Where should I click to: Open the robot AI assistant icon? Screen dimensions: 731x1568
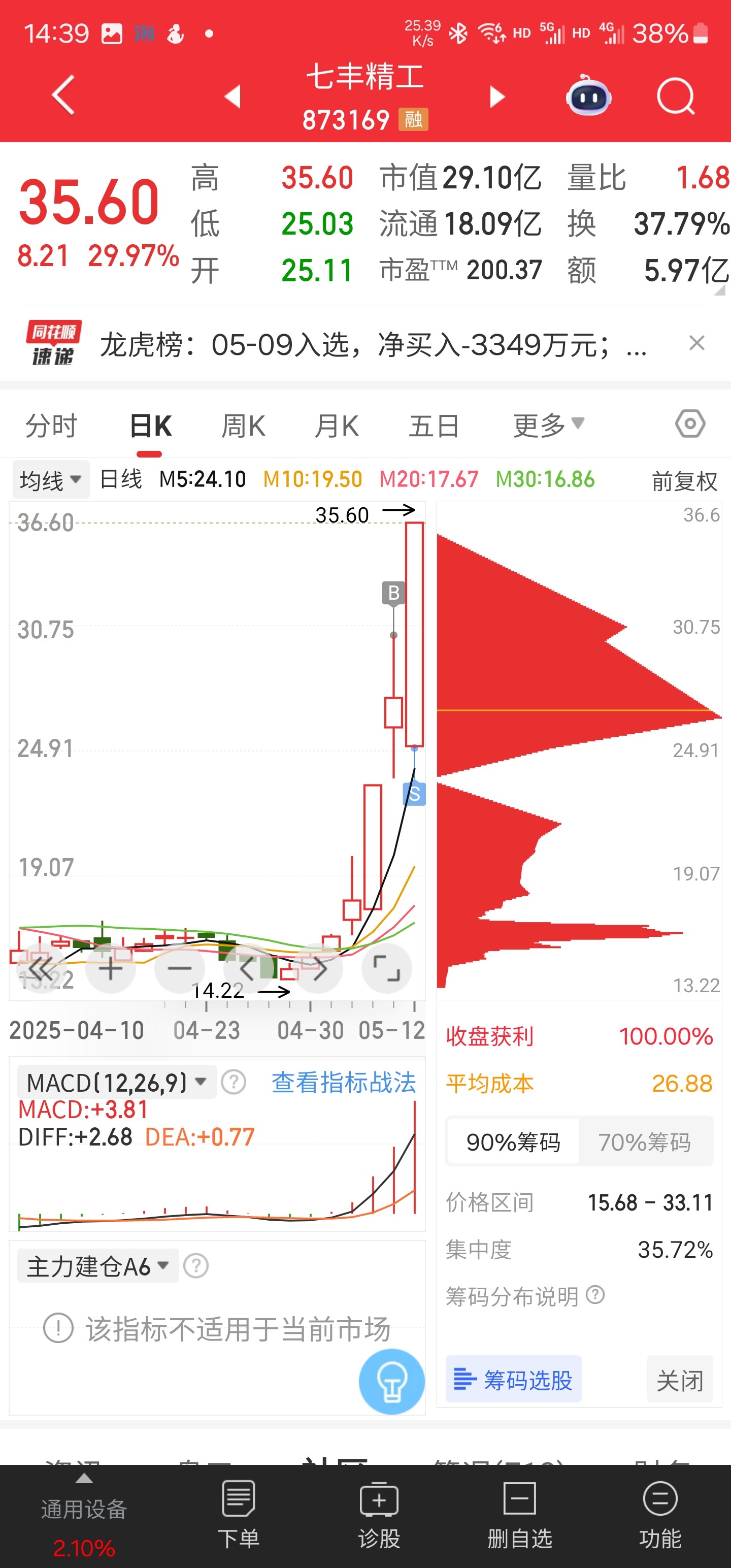pyautogui.click(x=588, y=95)
